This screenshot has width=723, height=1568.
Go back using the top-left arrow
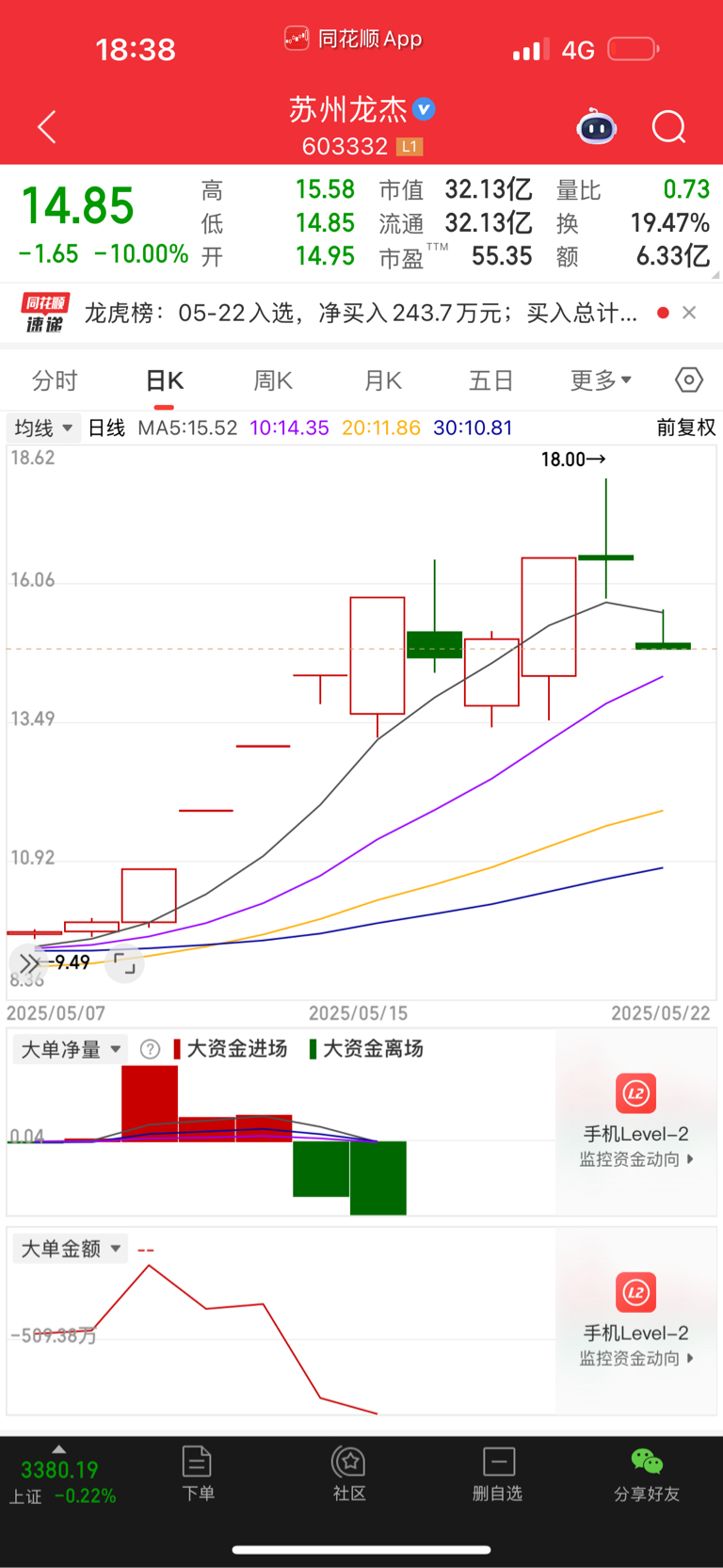pyautogui.click(x=47, y=127)
